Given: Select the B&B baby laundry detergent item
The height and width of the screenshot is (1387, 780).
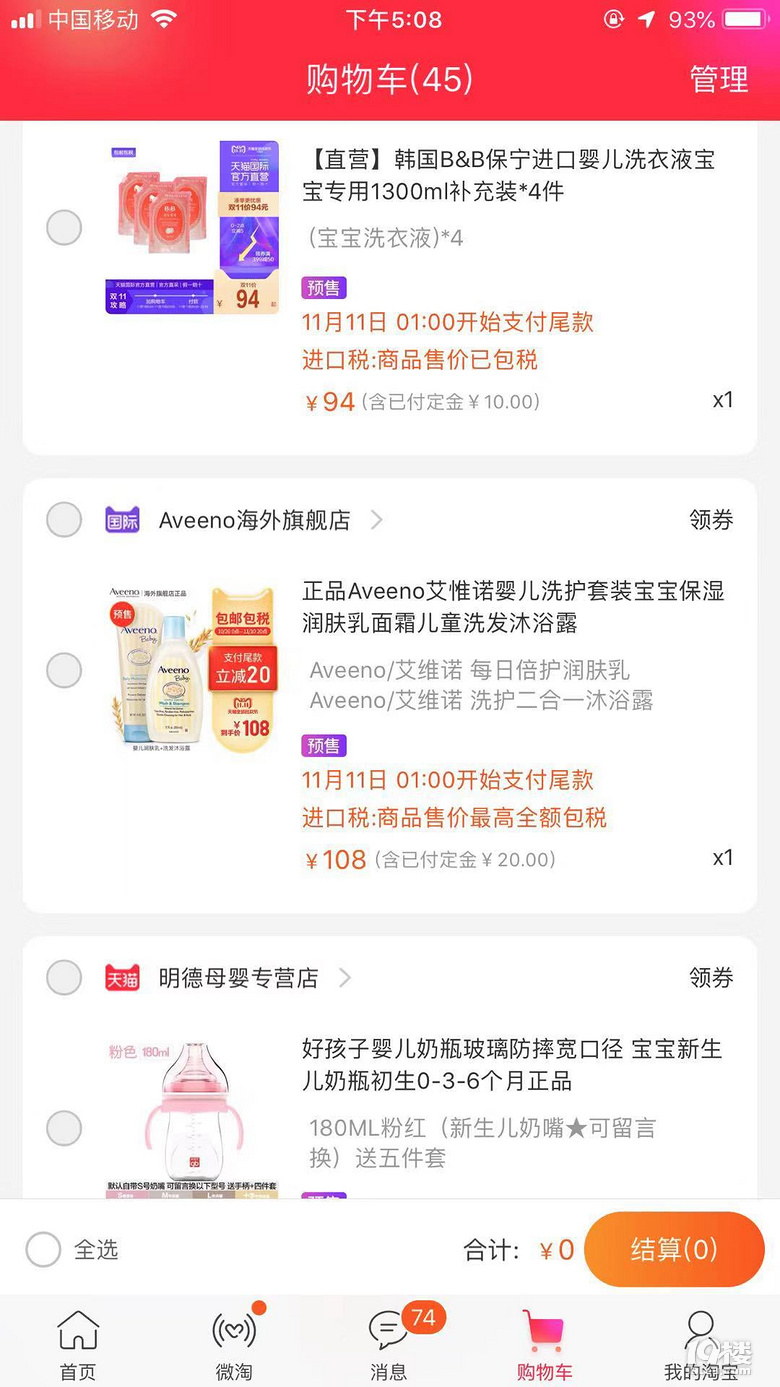Looking at the screenshot, I should 64,228.
